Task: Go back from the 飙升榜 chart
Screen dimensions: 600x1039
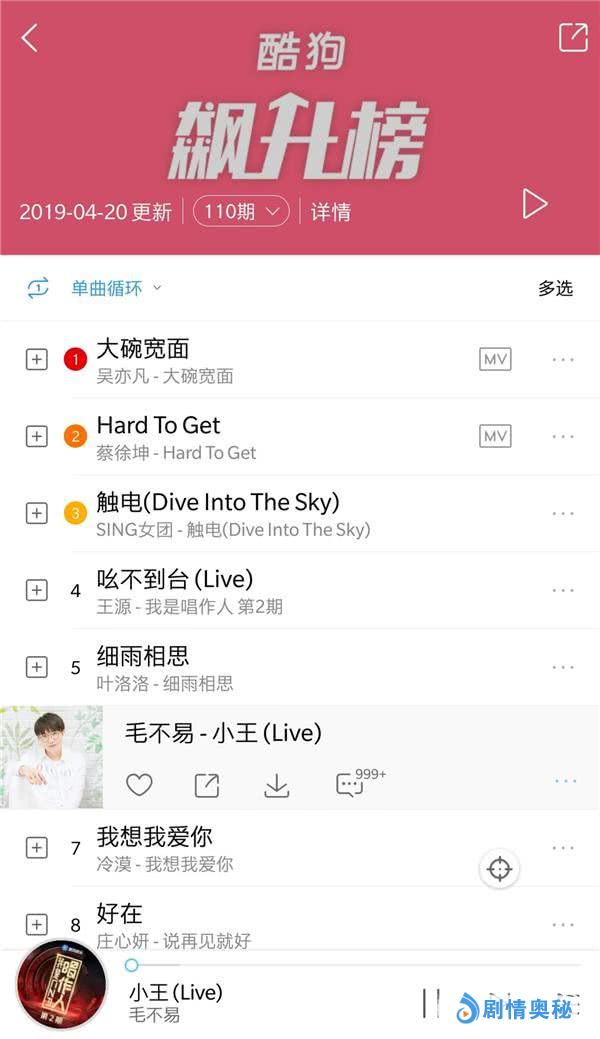Action: tap(30, 39)
